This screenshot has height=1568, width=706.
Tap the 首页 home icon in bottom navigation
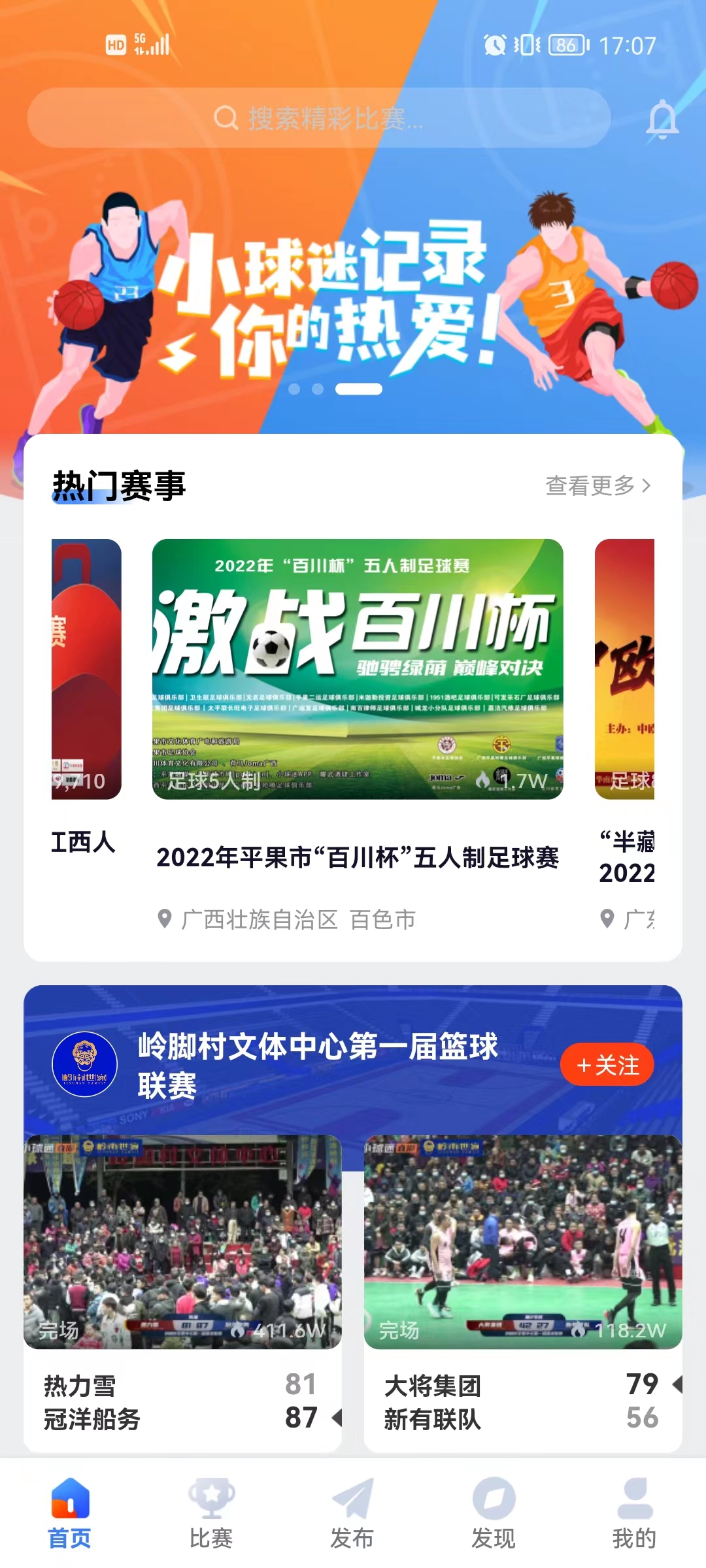69,1497
